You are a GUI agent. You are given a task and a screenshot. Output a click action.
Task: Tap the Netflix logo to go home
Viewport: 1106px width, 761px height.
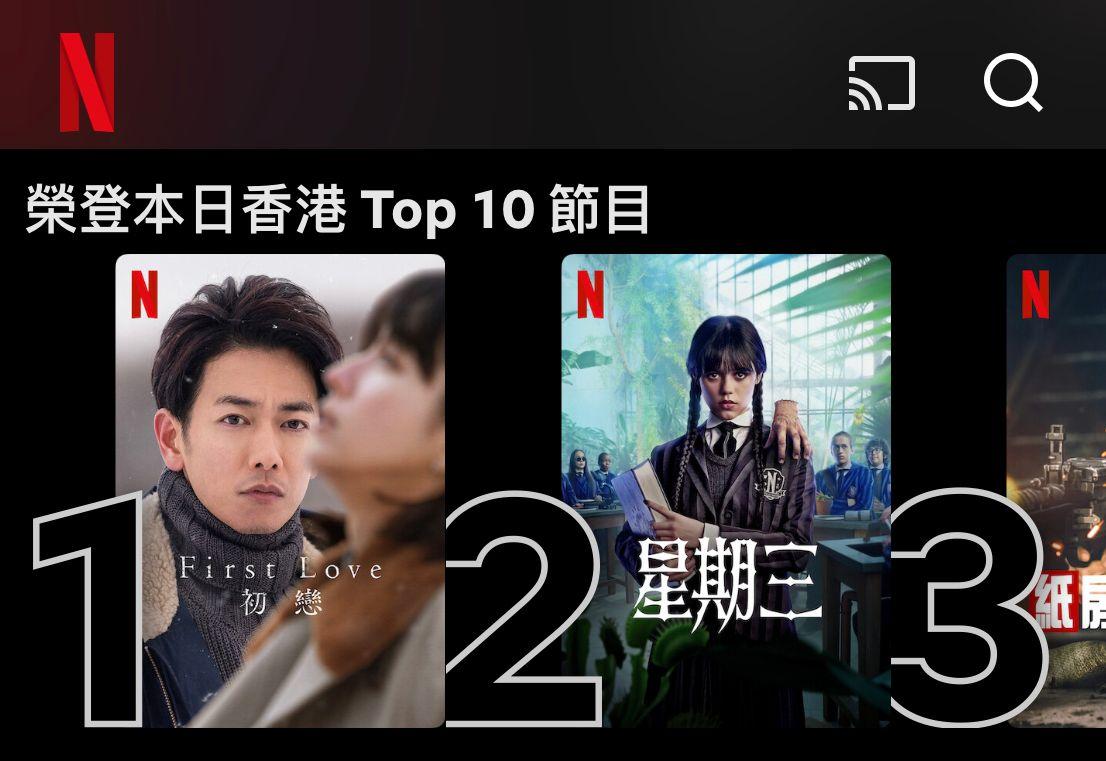point(87,82)
